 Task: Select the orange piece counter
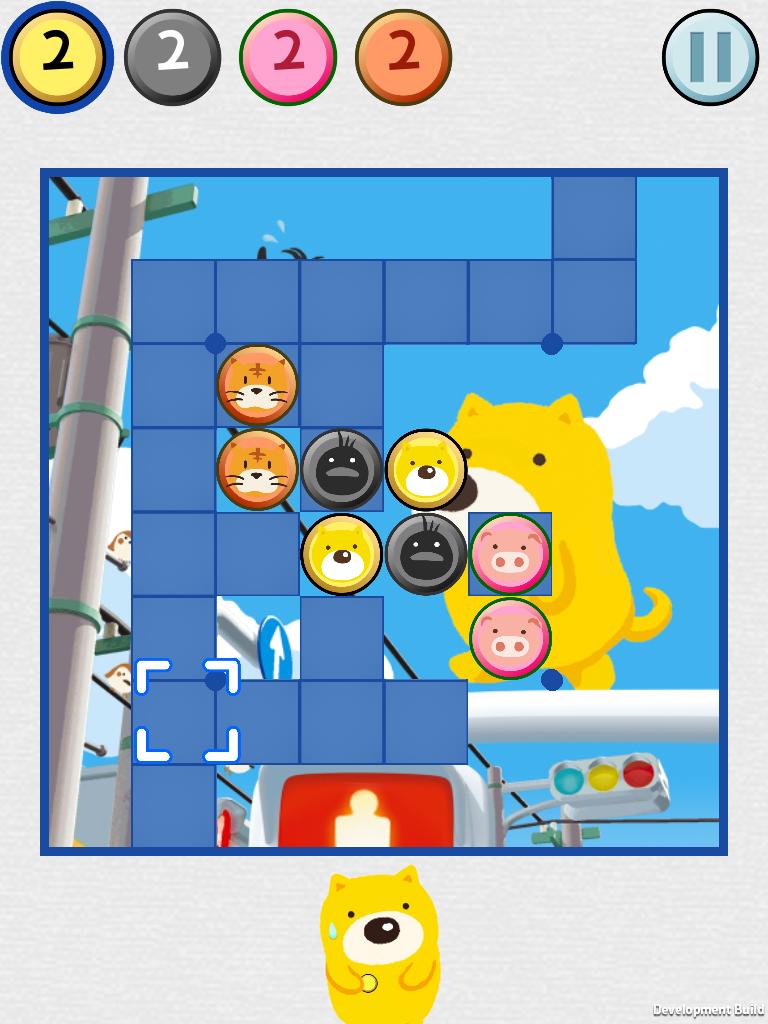(x=403, y=57)
